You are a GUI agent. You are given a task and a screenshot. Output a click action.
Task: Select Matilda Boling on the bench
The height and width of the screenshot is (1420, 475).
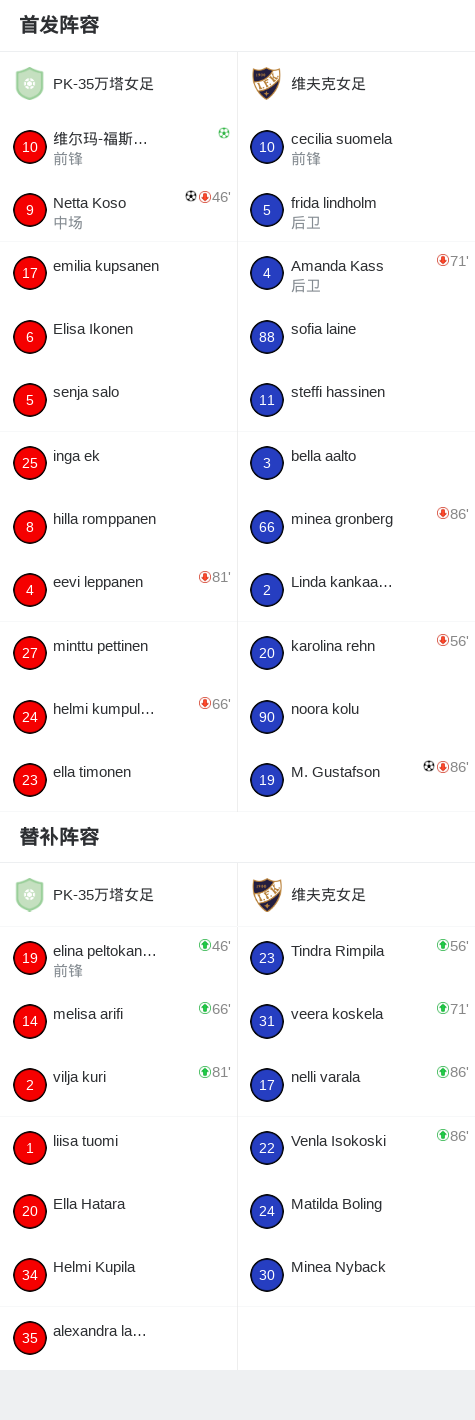tap(356, 1211)
